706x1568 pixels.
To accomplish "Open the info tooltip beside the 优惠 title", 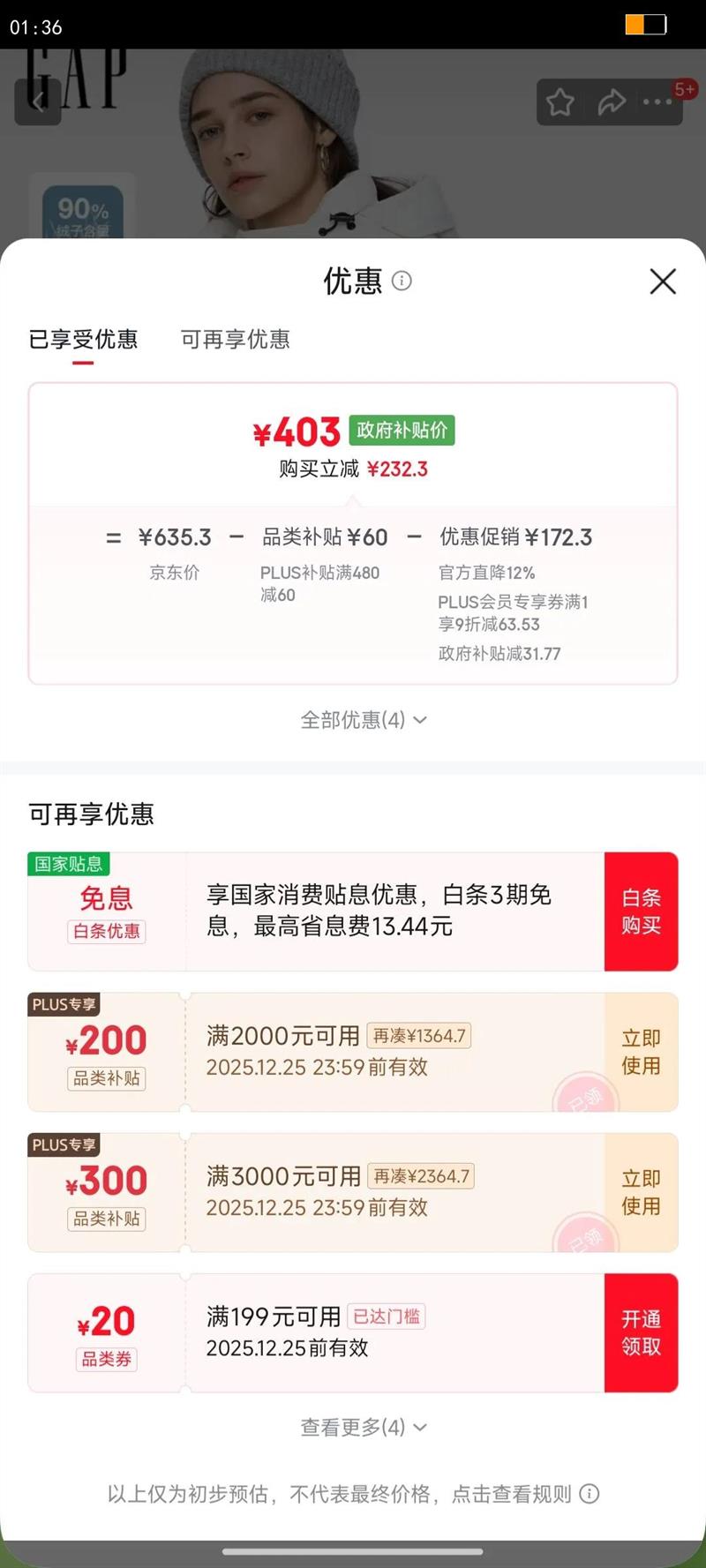I will pyautogui.click(x=402, y=281).
